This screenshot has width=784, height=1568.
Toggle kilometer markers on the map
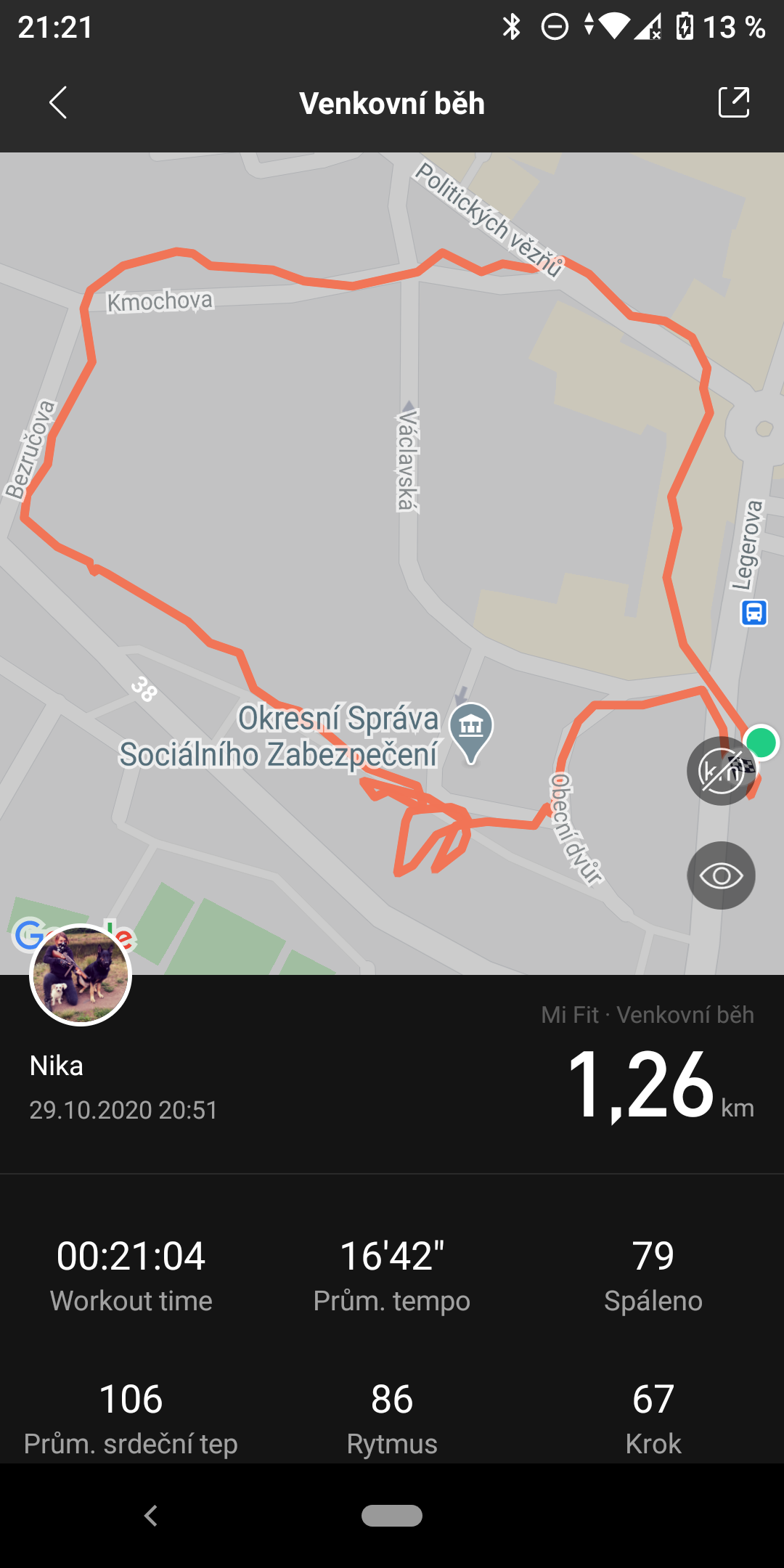(x=721, y=771)
